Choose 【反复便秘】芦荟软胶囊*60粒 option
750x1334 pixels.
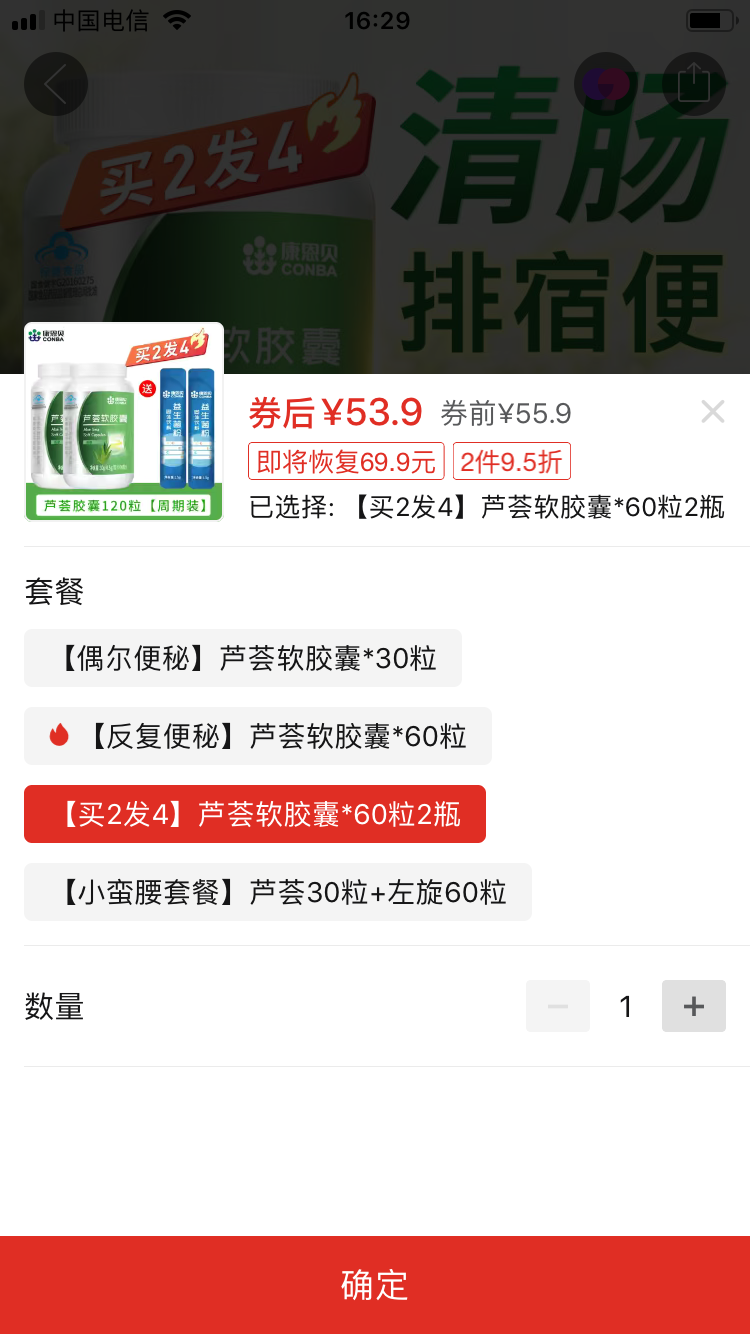pos(258,736)
